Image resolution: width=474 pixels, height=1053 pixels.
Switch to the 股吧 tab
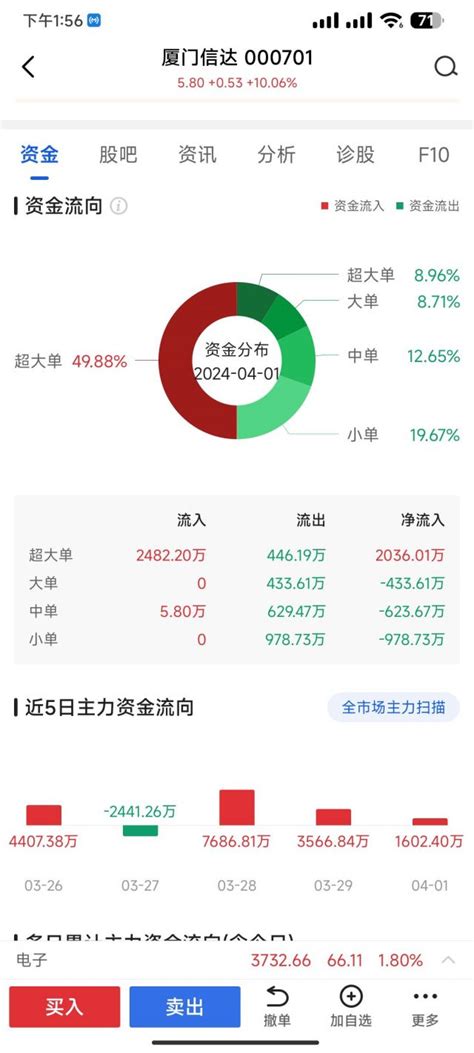point(118,155)
